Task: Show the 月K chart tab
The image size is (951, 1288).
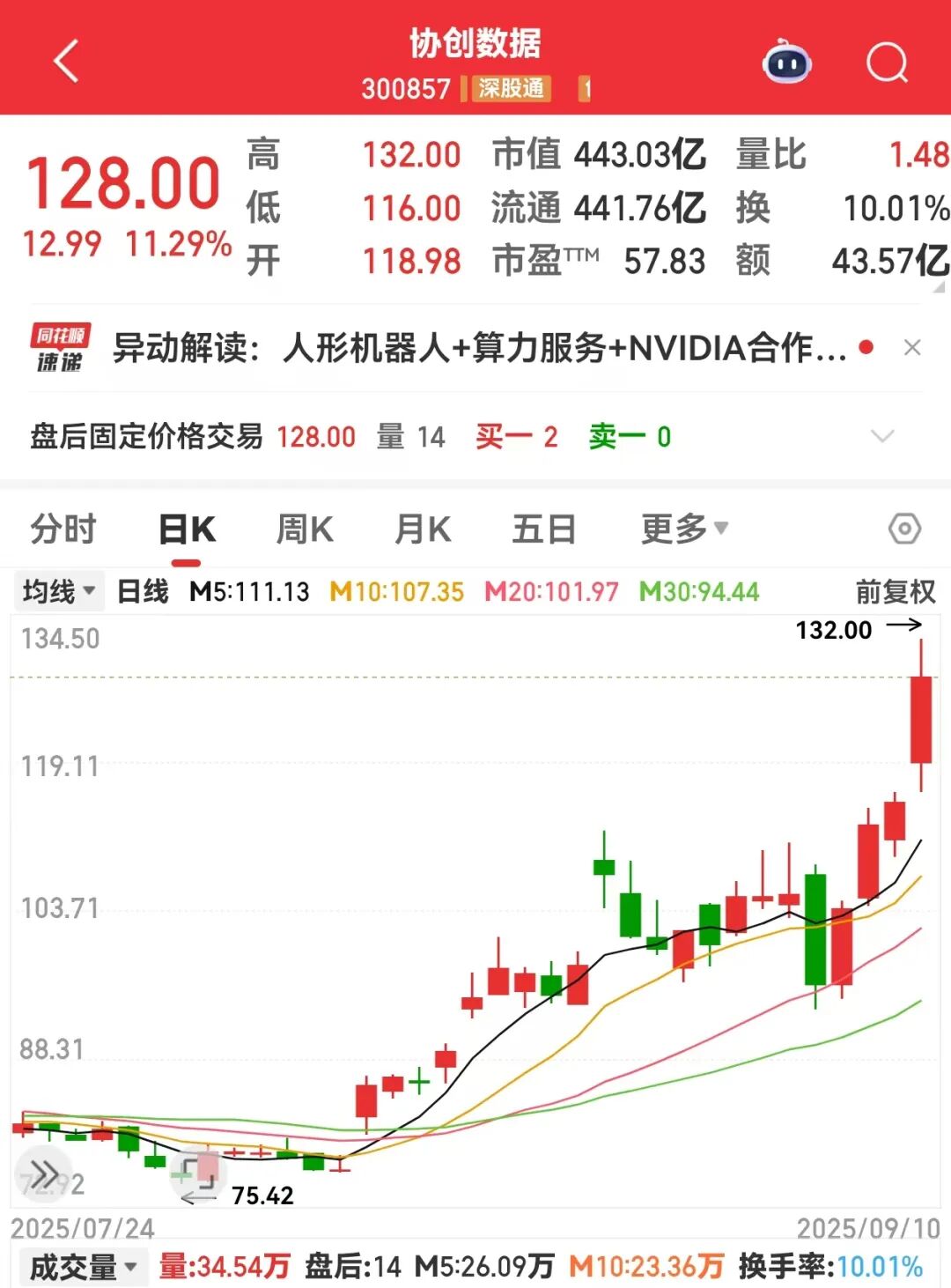Action: pyautogui.click(x=423, y=529)
